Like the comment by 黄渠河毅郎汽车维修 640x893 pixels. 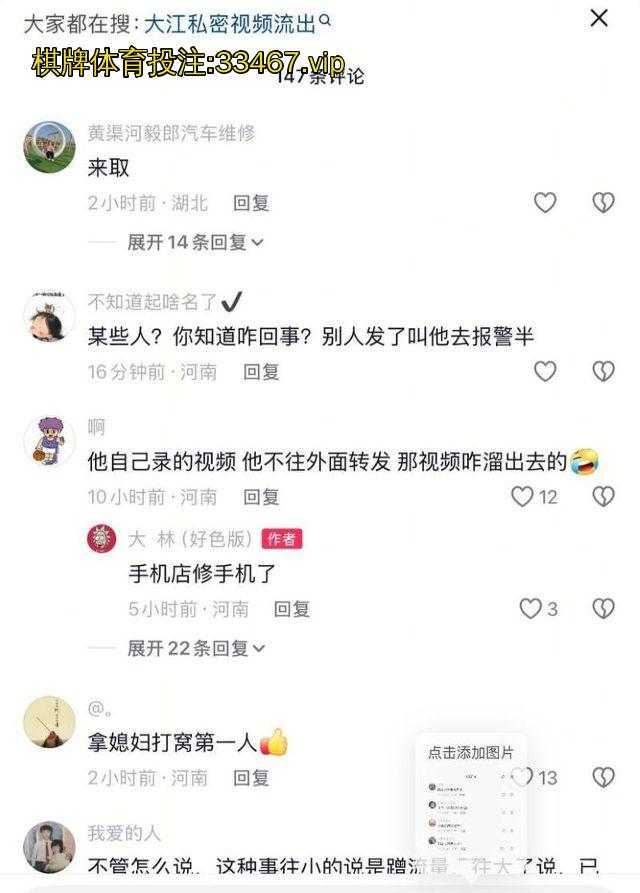coord(544,203)
